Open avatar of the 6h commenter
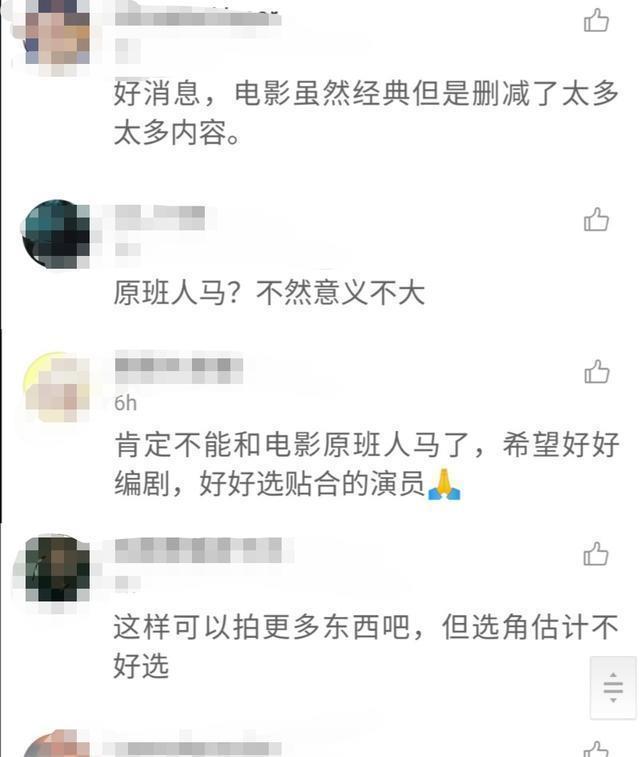The height and width of the screenshot is (757, 640). 56,388
